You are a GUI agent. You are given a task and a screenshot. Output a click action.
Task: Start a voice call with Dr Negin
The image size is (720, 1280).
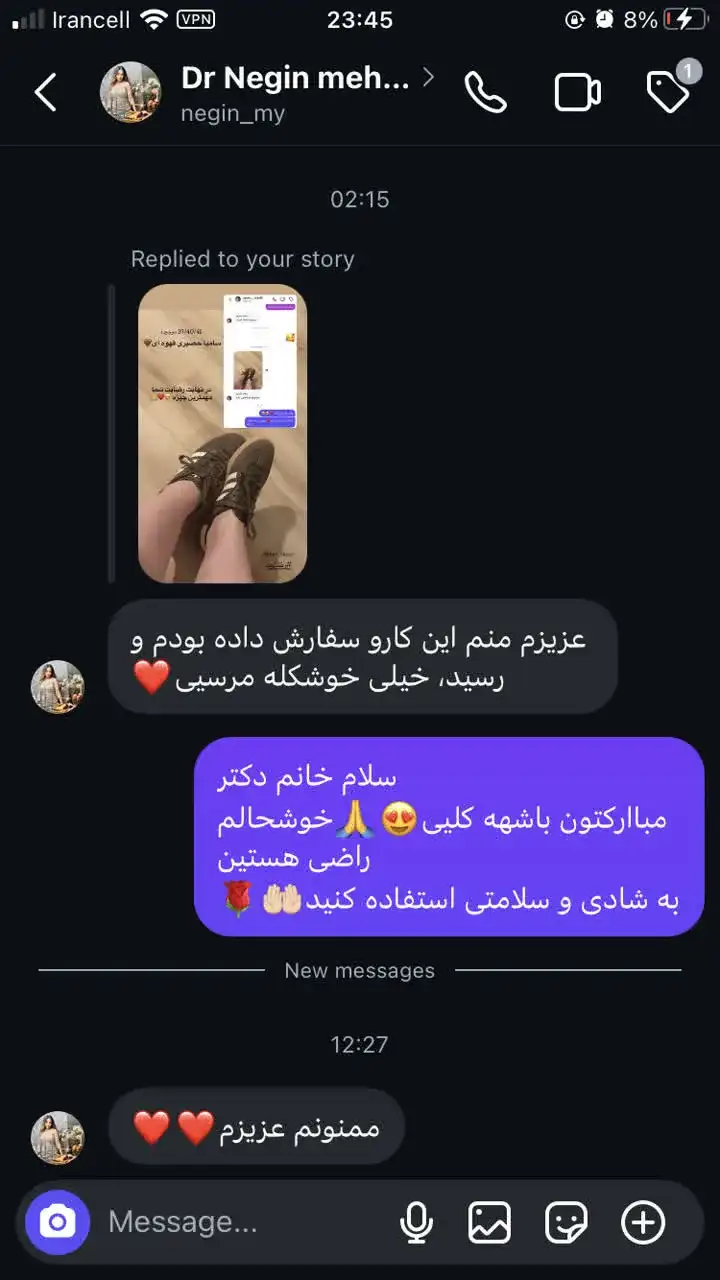[485, 92]
